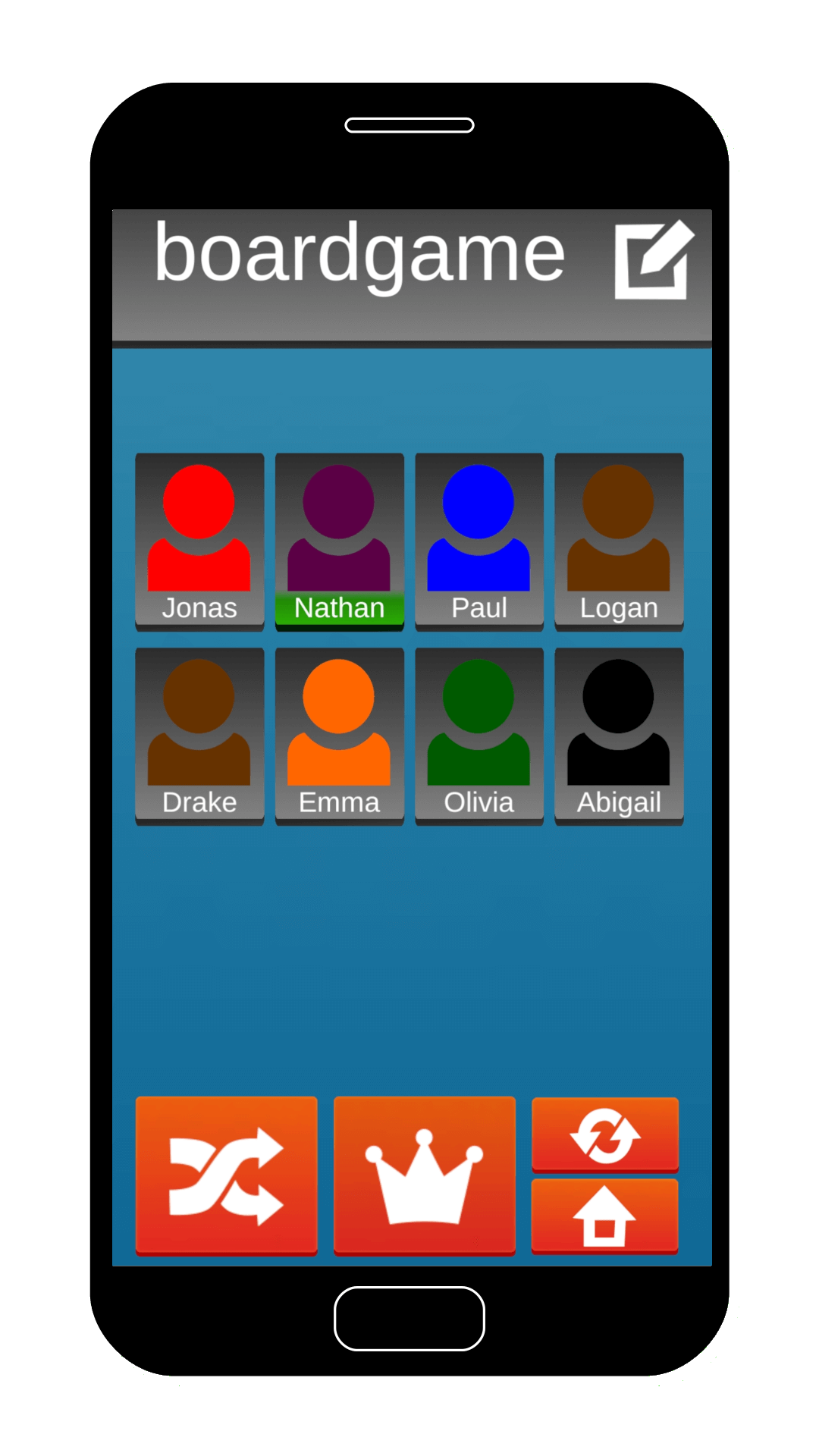The image size is (819, 1456).
Task: Select player Jonas
Action: [199, 541]
